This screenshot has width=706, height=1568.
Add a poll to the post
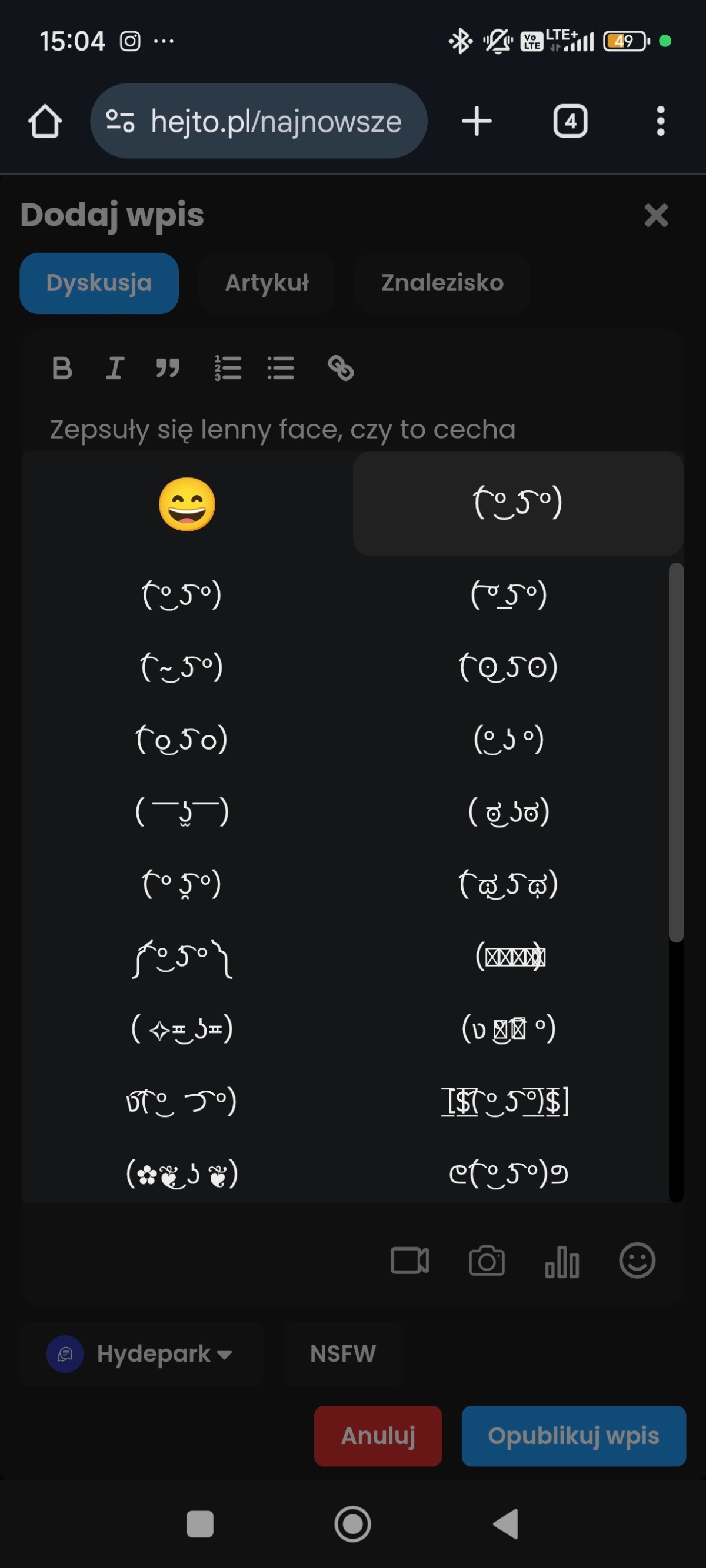point(562,1261)
